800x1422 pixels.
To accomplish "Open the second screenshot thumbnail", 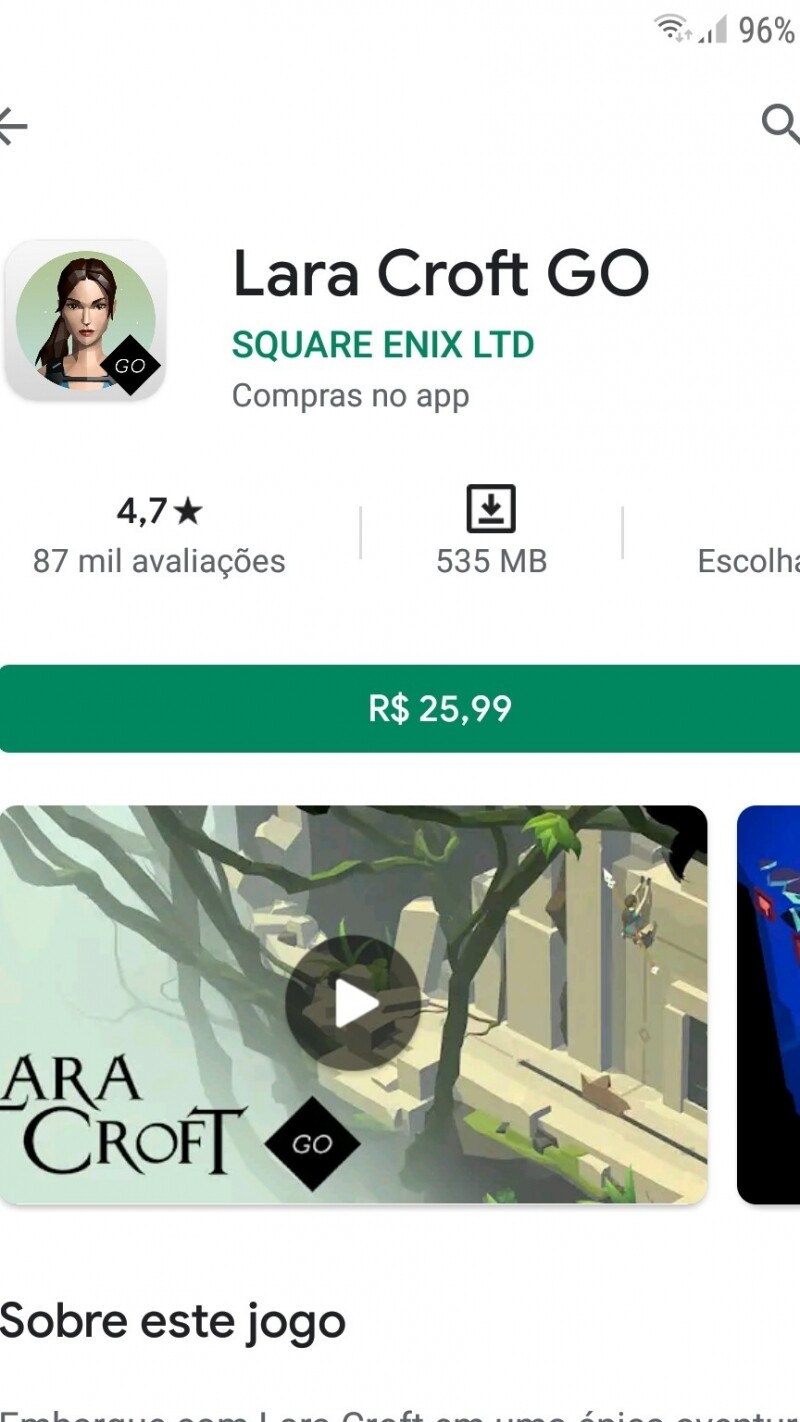I will click(x=769, y=1003).
